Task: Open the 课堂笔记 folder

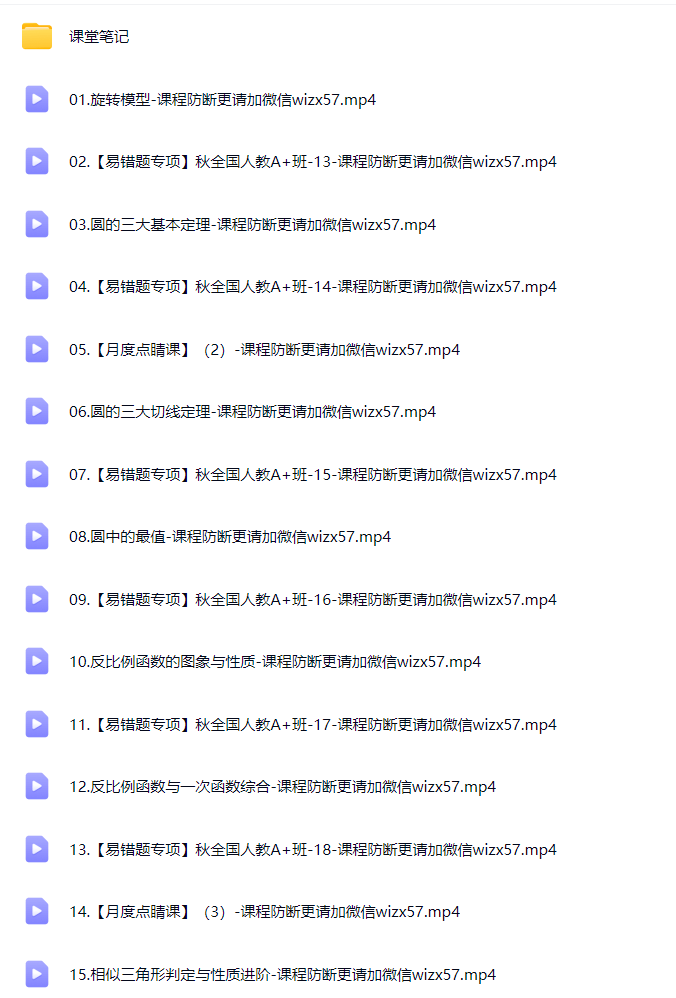Action: [x=99, y=37]
